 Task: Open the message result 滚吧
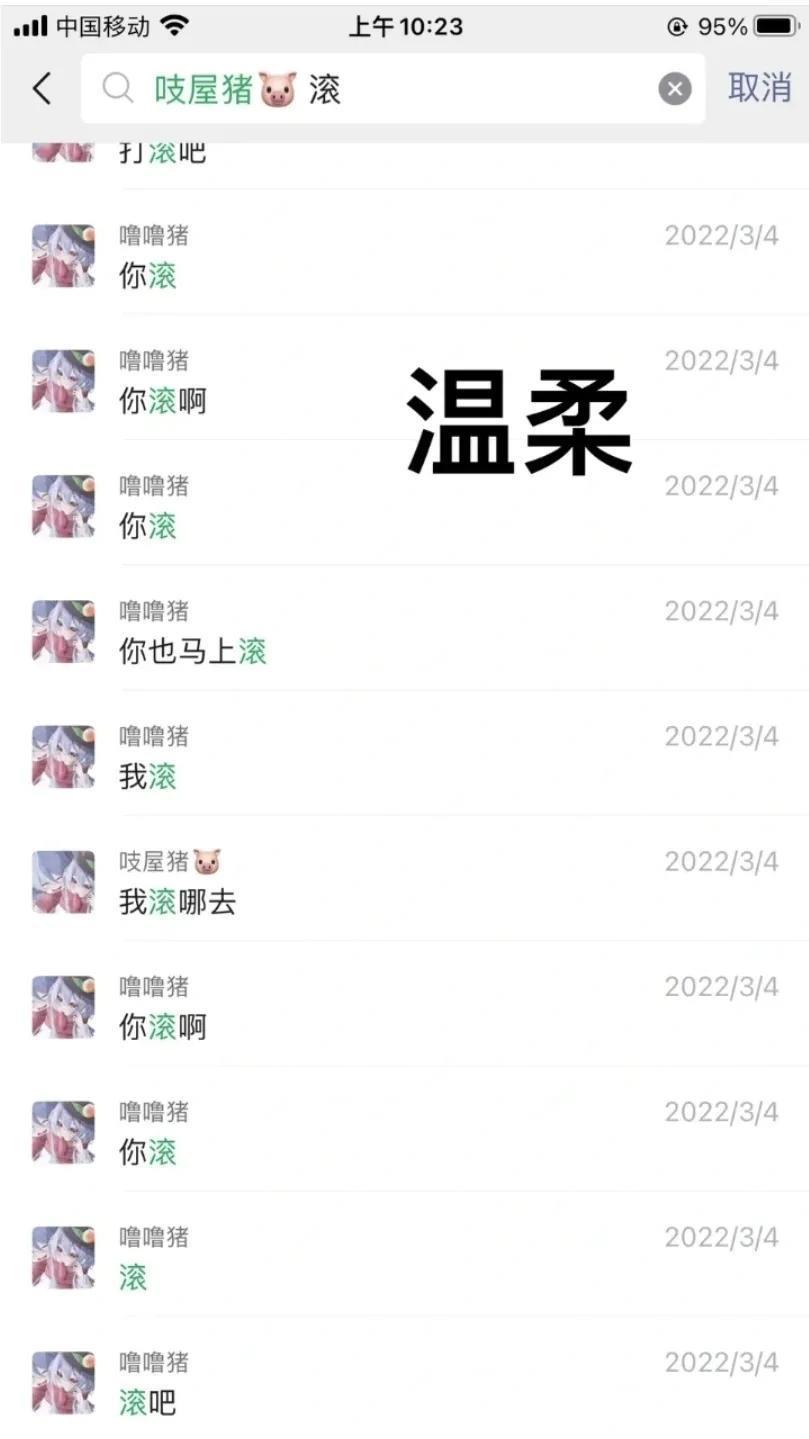pos(400,1383)
